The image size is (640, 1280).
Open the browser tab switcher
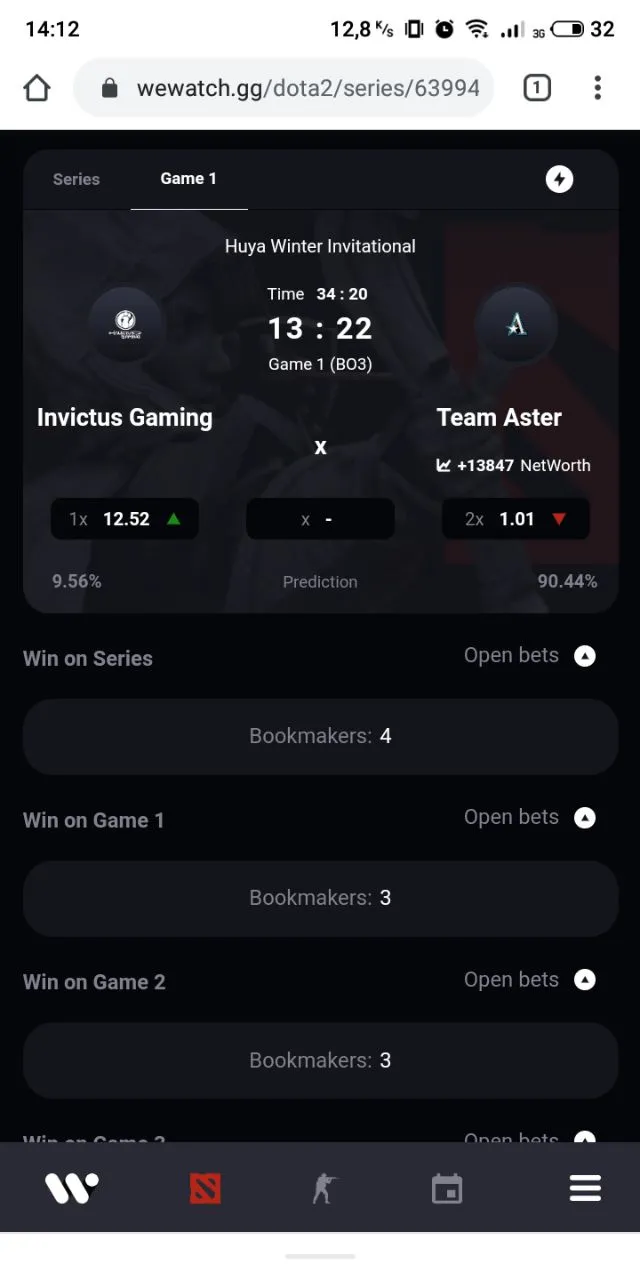click(536, 88)
